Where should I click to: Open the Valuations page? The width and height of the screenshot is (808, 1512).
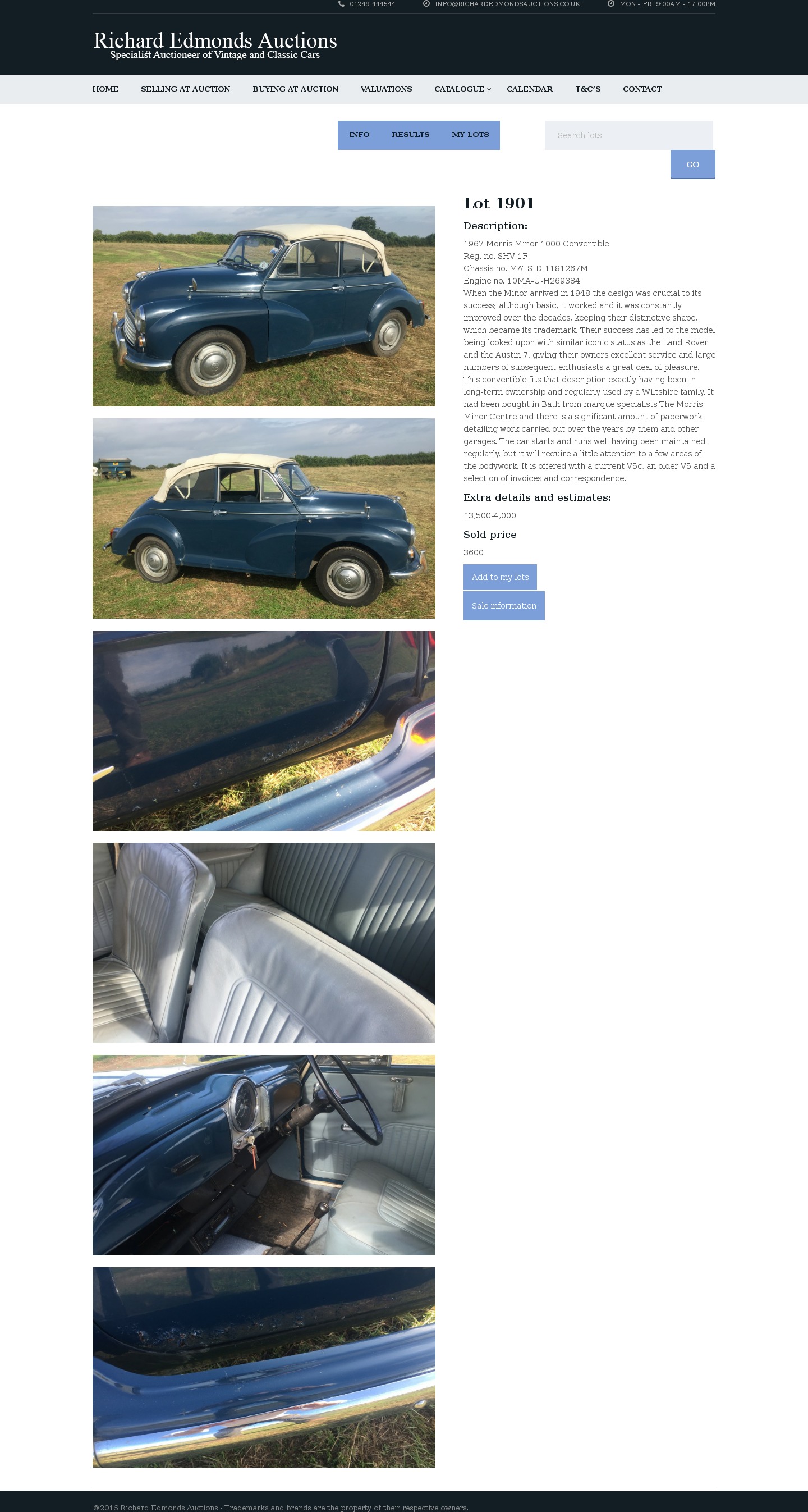(x=386, y=89)
